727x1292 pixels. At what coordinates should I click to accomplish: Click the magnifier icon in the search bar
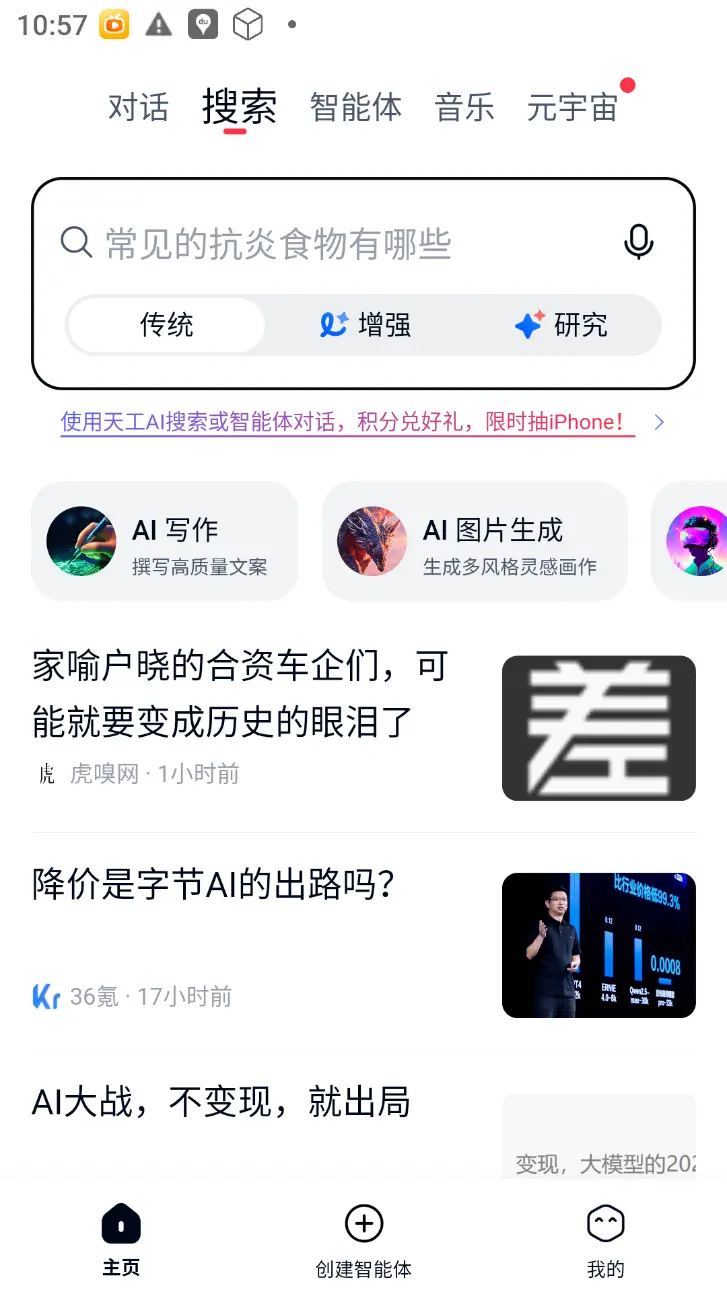click(76, 242)
